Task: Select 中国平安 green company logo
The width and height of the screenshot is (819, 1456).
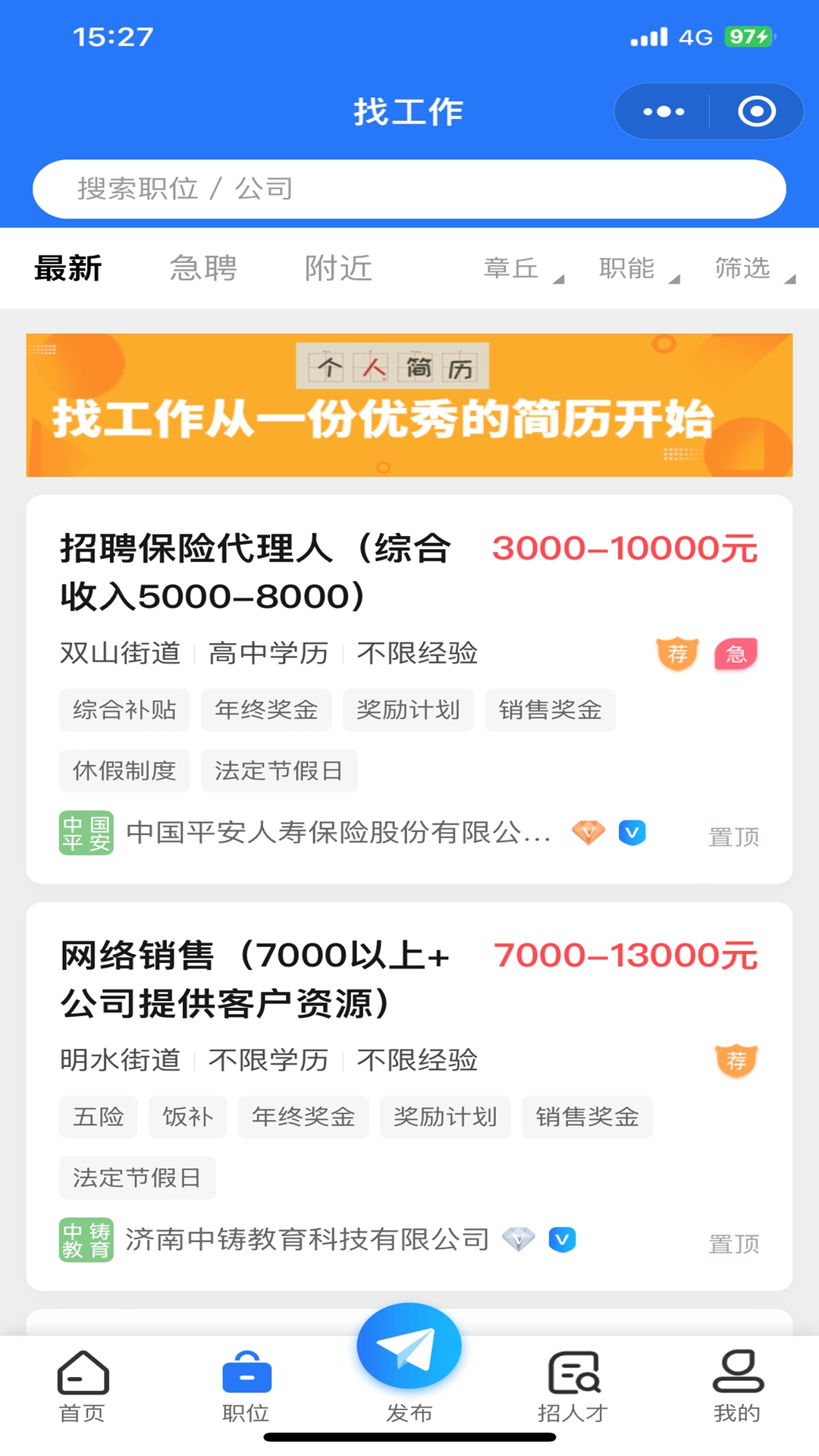Action: click(x=86, y=832)
